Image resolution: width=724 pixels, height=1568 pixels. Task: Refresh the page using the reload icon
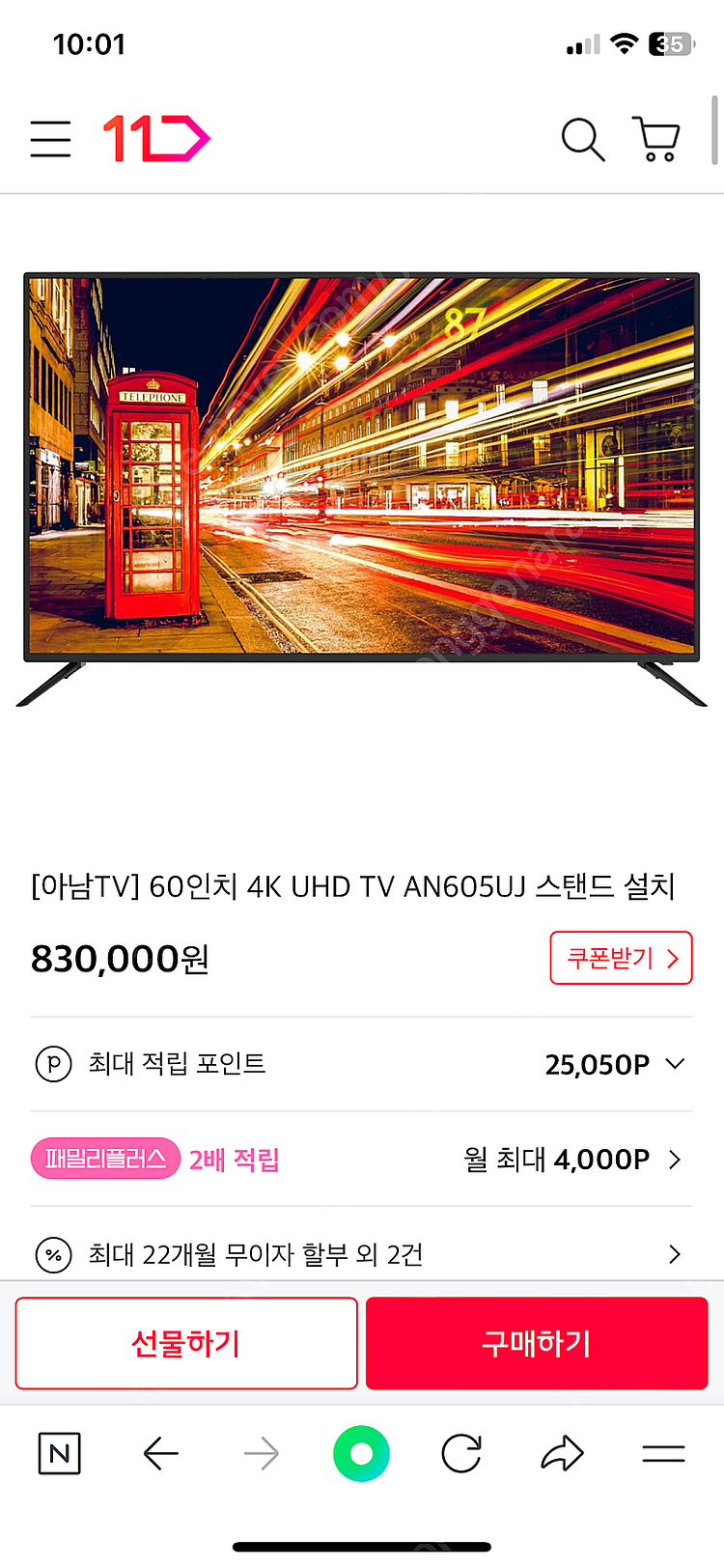tap(460, 1453)
